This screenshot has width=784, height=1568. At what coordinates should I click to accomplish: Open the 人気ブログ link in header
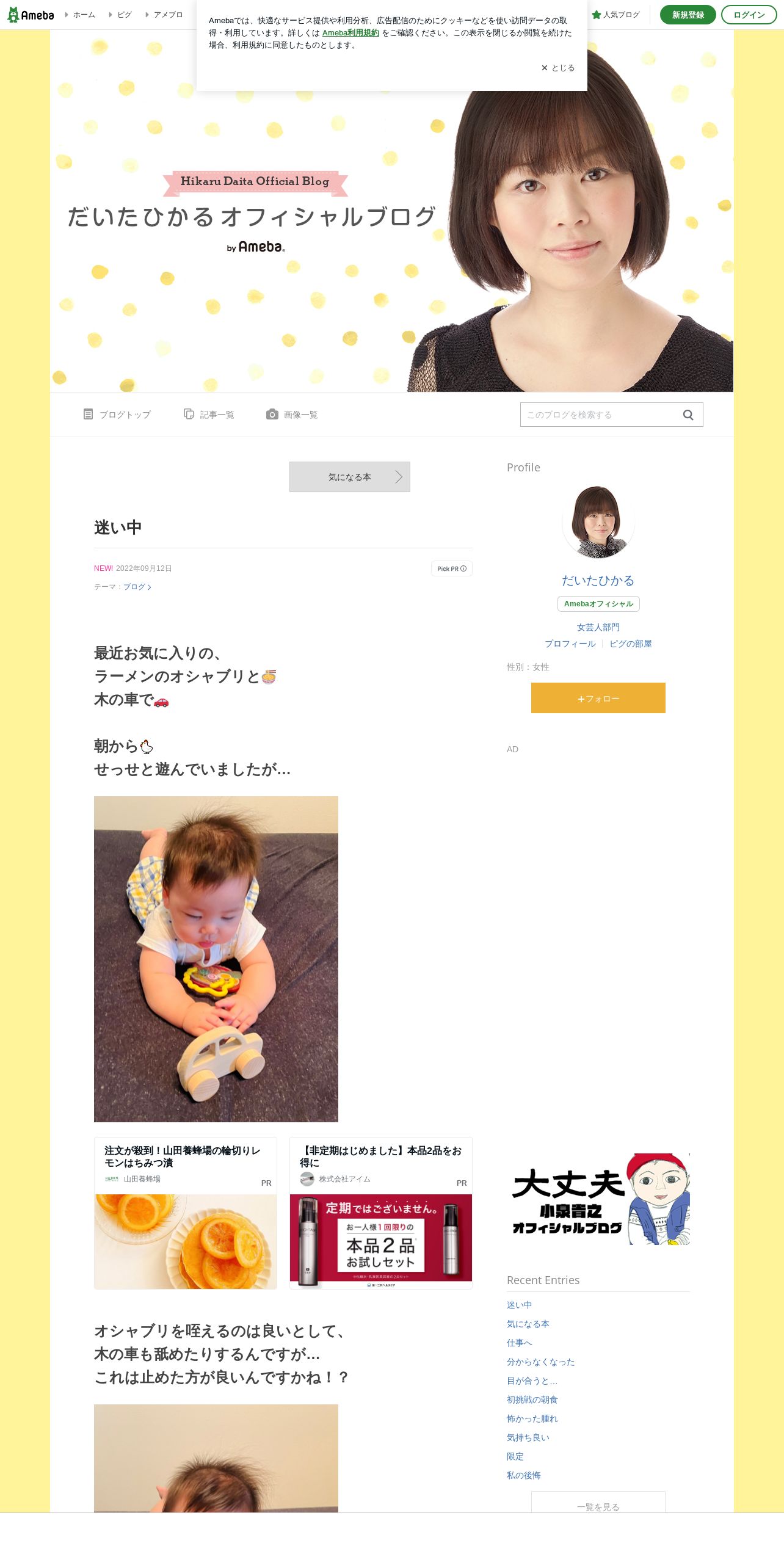pos(615,15)
